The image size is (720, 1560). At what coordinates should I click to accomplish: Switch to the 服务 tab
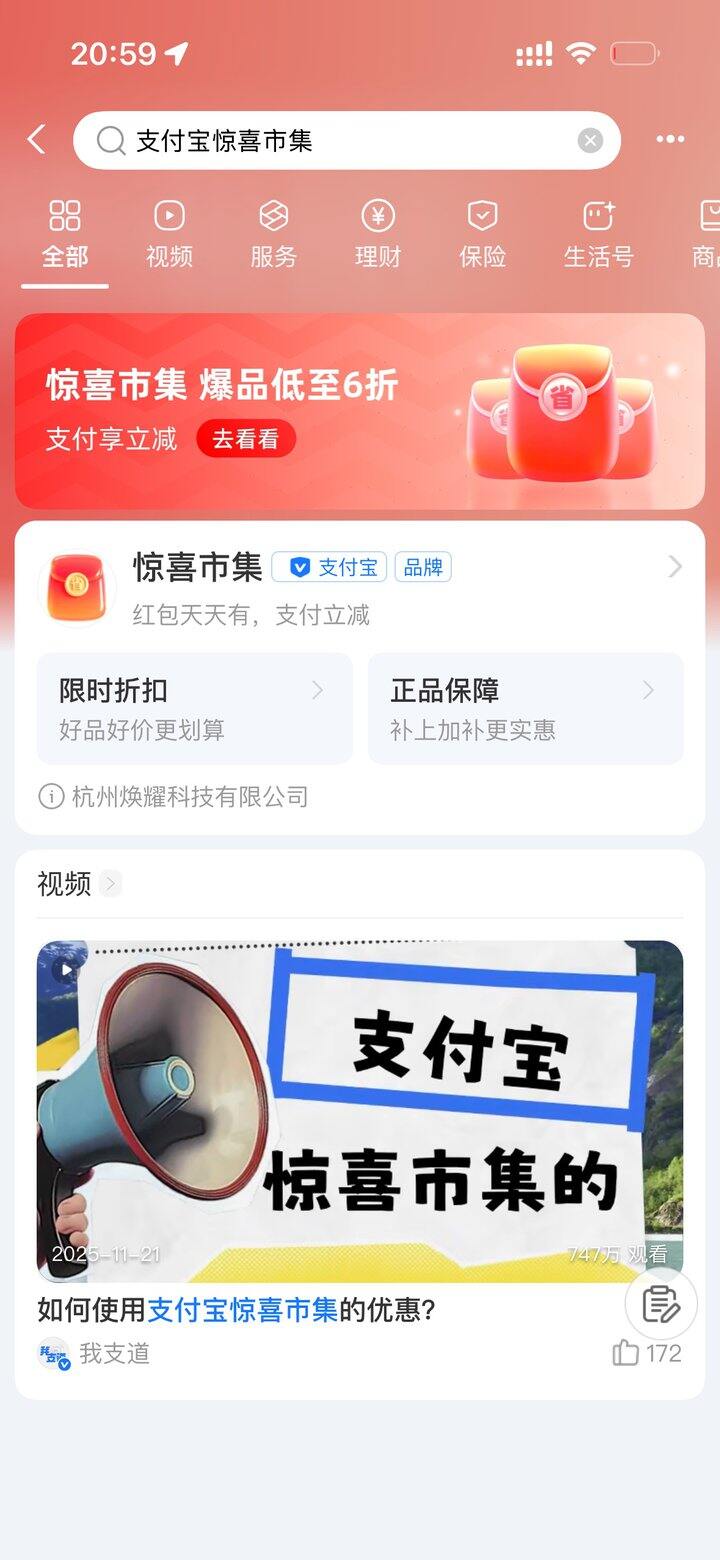pos(273,234)
